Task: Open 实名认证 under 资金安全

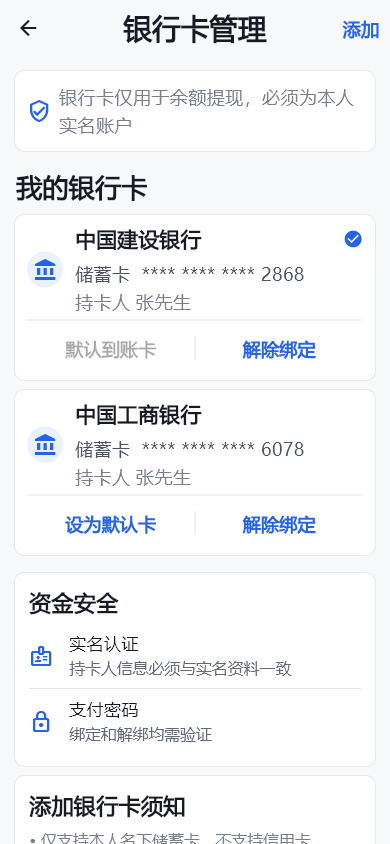Action: point(195,656)
